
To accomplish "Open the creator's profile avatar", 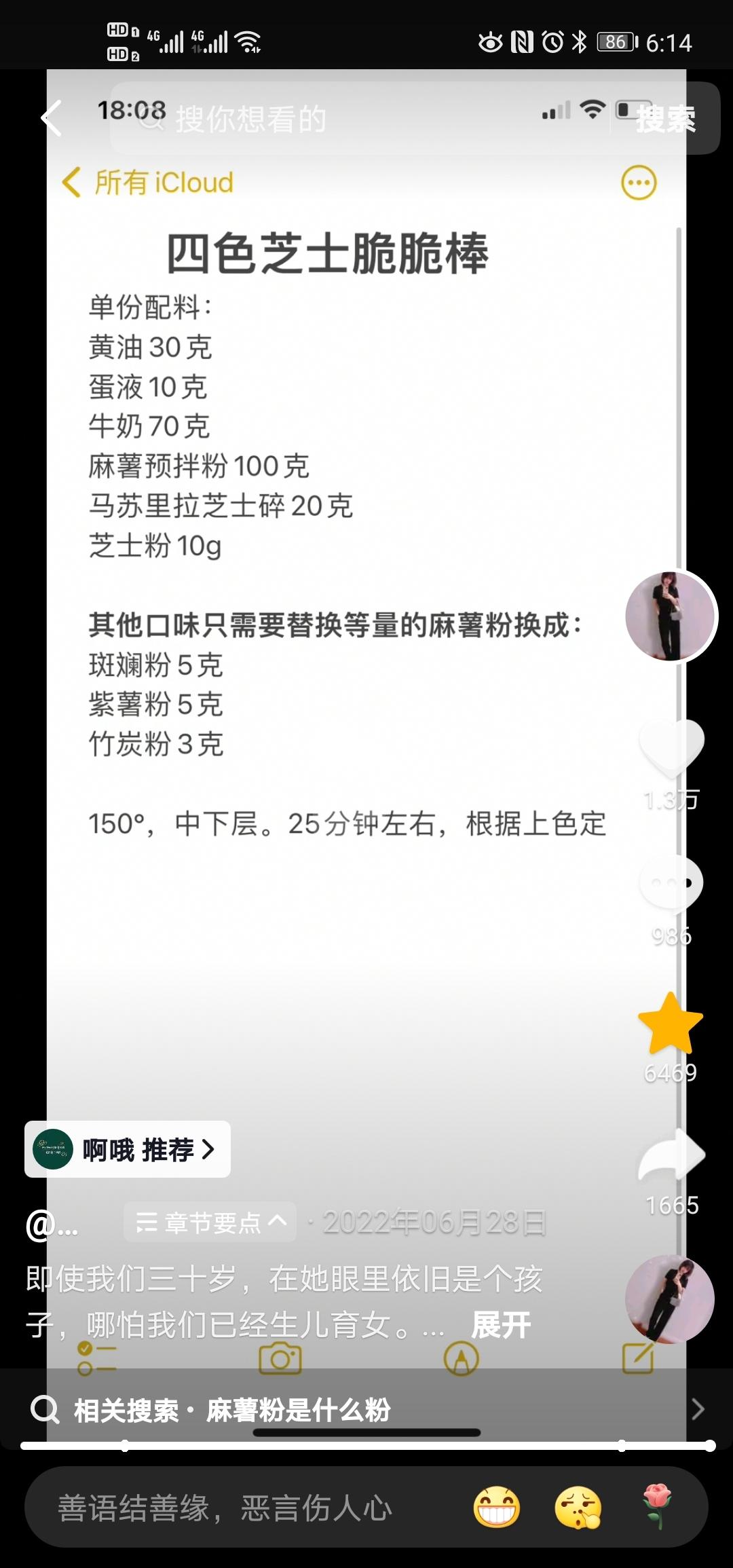I will tap(671, 616).
